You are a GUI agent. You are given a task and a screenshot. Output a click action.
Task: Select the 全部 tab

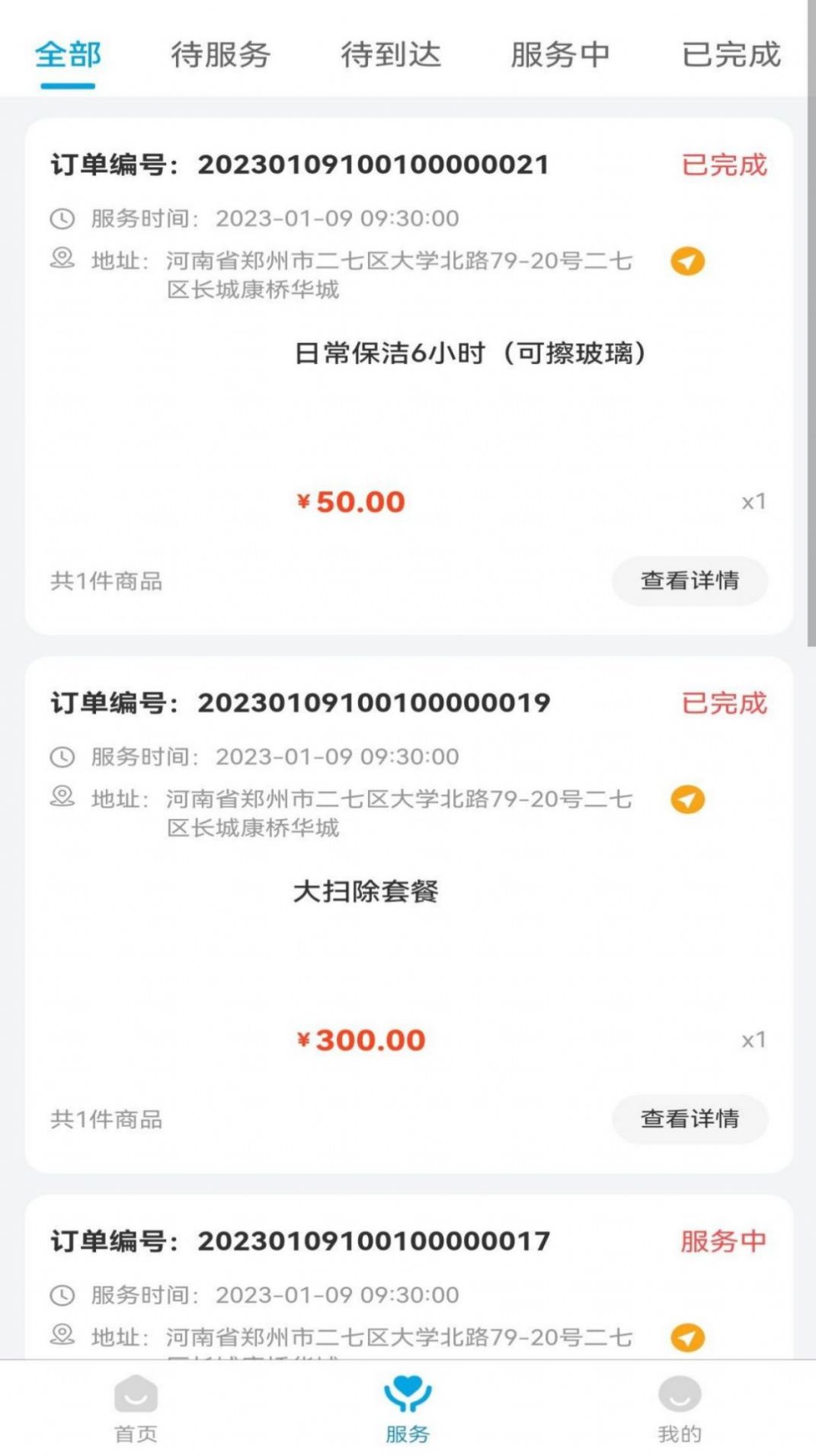(x=69, y=54)
